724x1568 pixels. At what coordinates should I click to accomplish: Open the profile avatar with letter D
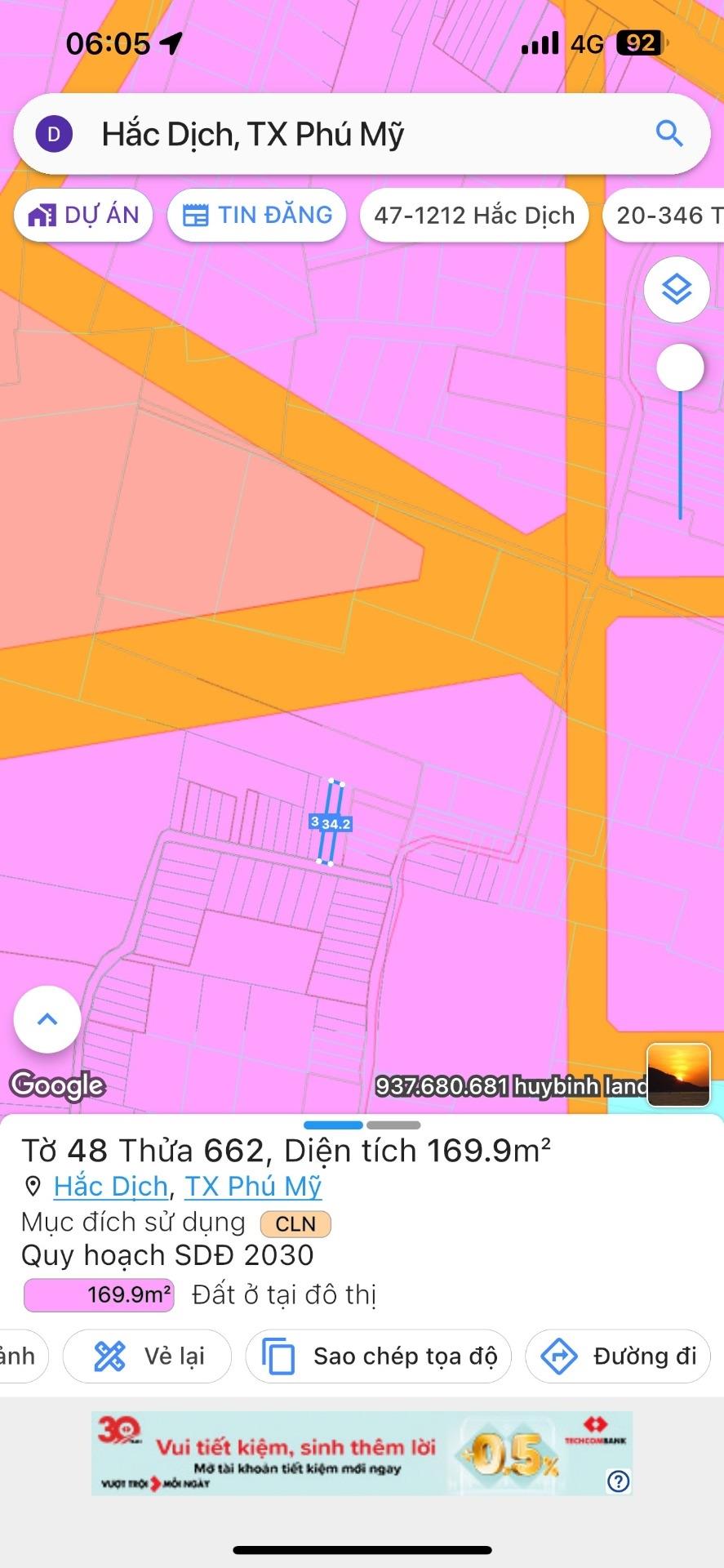[54, 134]
